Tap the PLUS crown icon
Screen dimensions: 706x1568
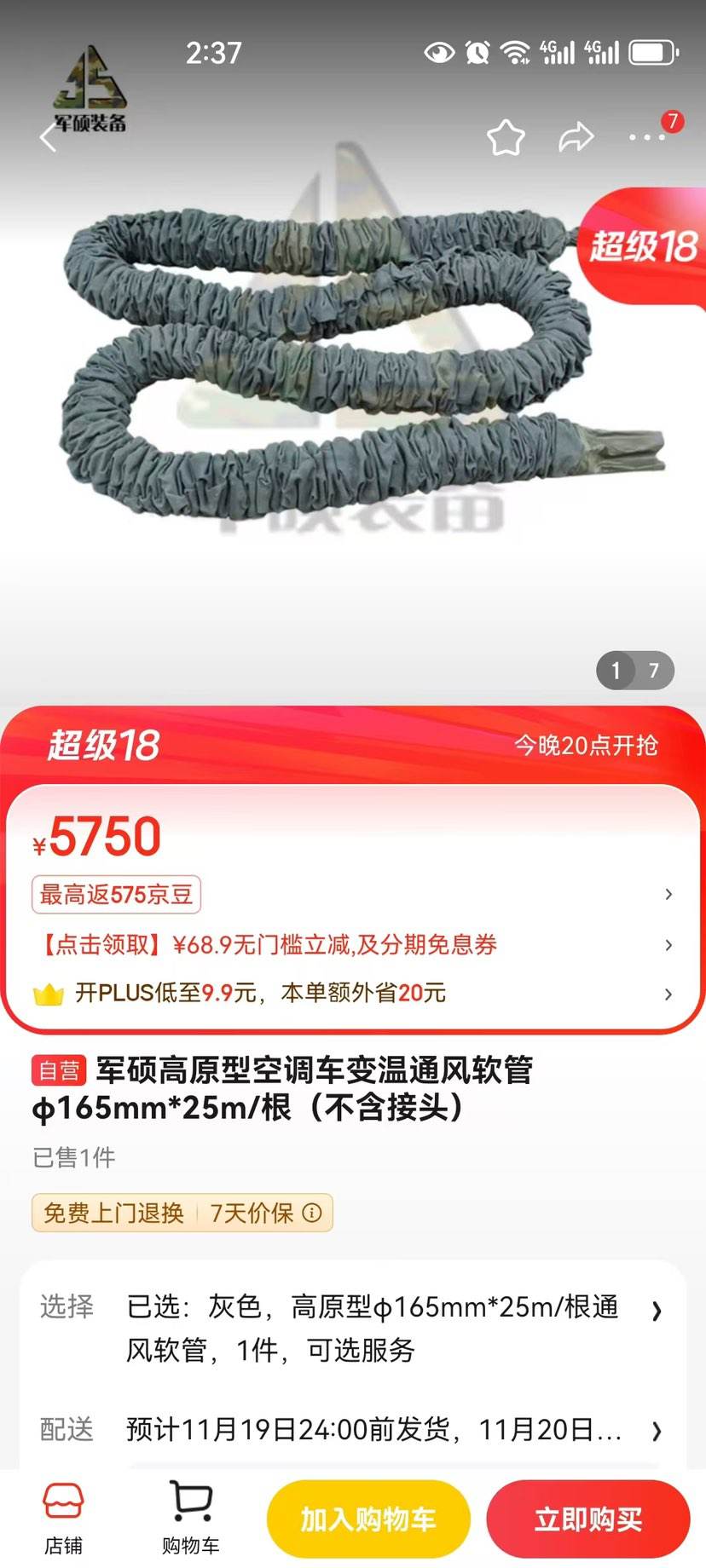click(x=49, y=993)
